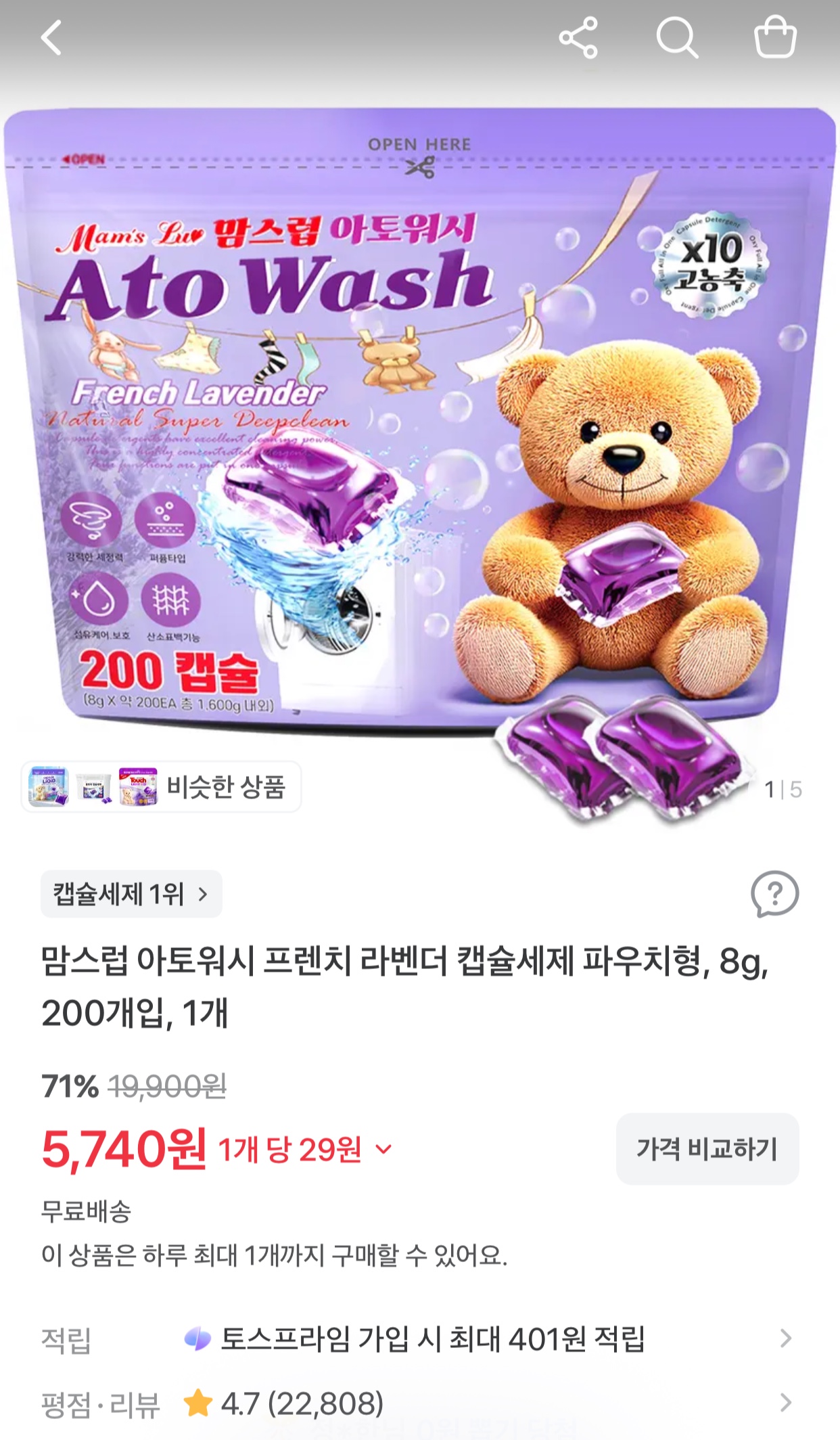Screen dimensions: 840x1440
Task: Open the shopping bag cart
Action: [x=775, y=37]
